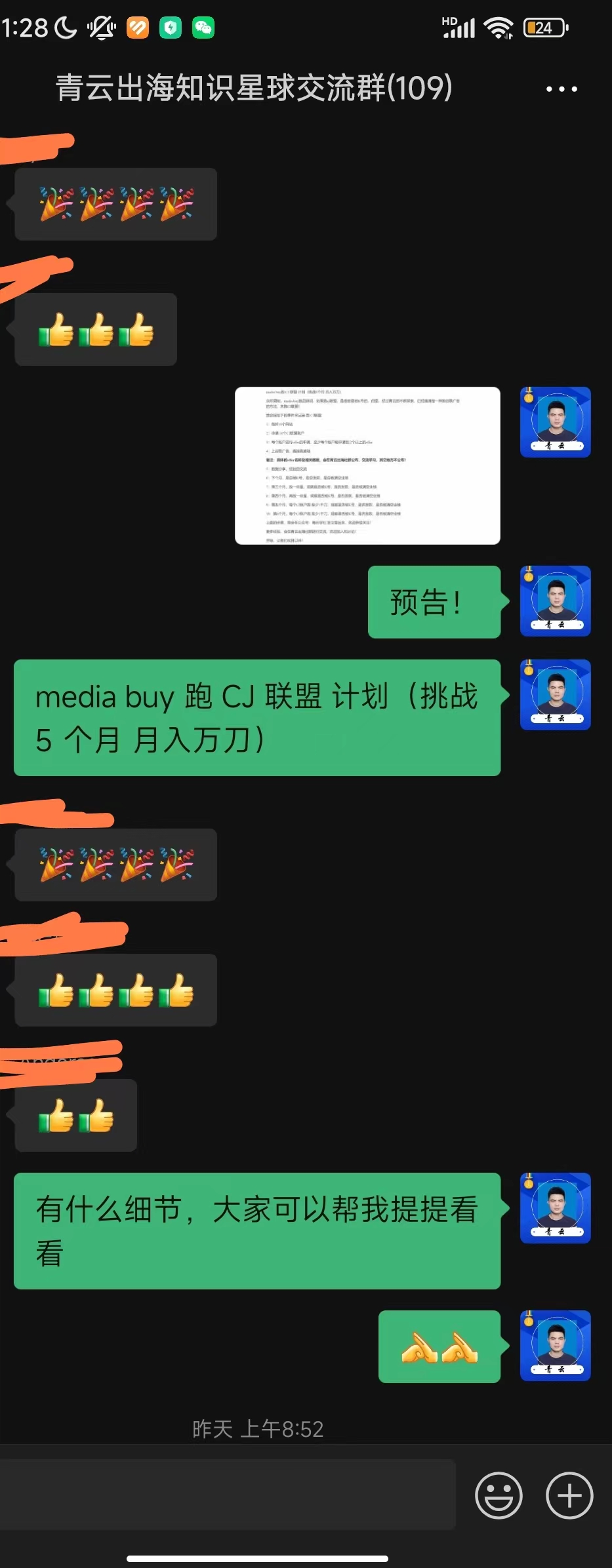The height and width of the screenshot is (1568, 612).
Task: Tap the 预告! message bubble
Action: [x=435, y=601]
